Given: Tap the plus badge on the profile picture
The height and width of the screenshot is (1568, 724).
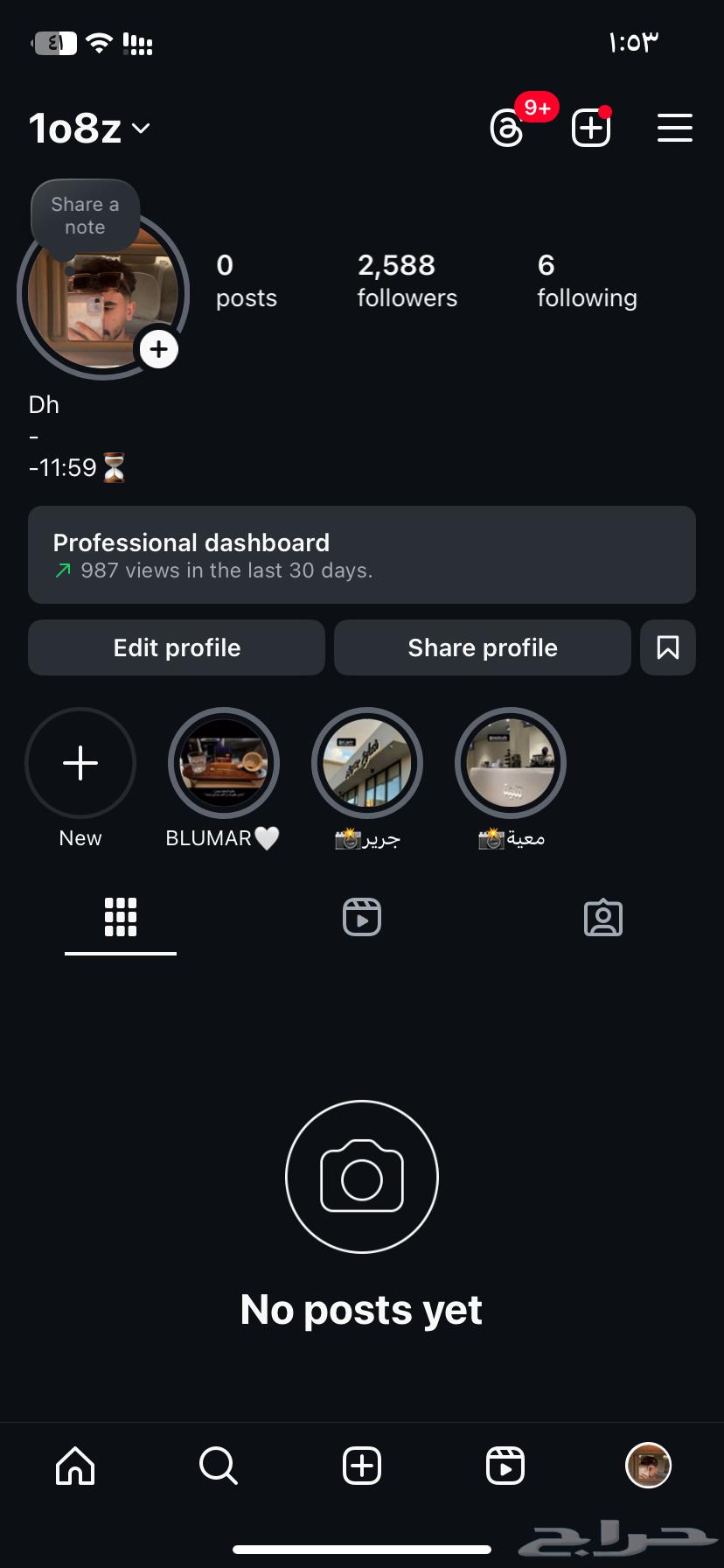Looking at the screenshot, I should pos(158,348).
